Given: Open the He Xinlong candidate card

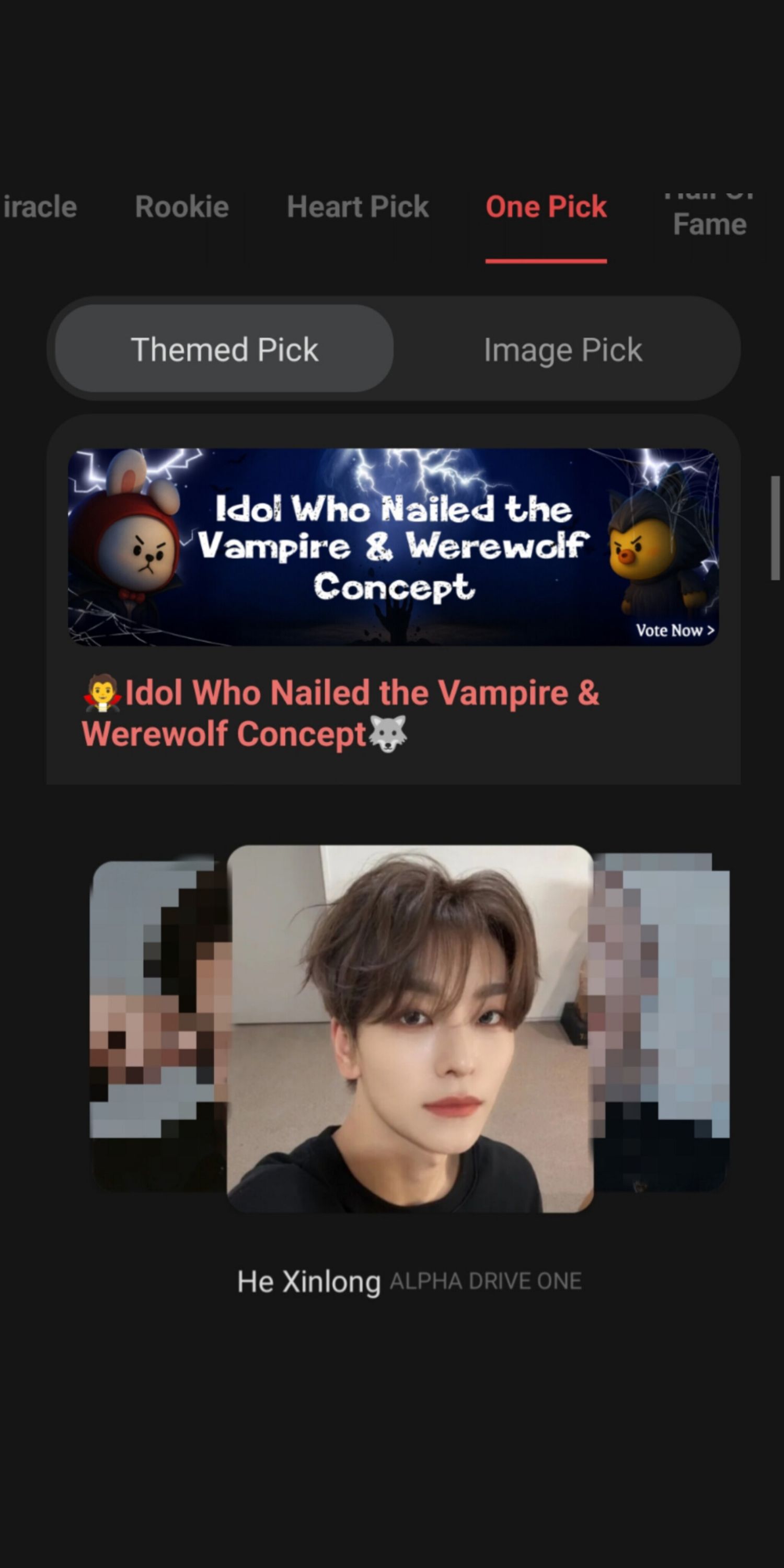Looking at the screenshot, I should point(410,1028).
